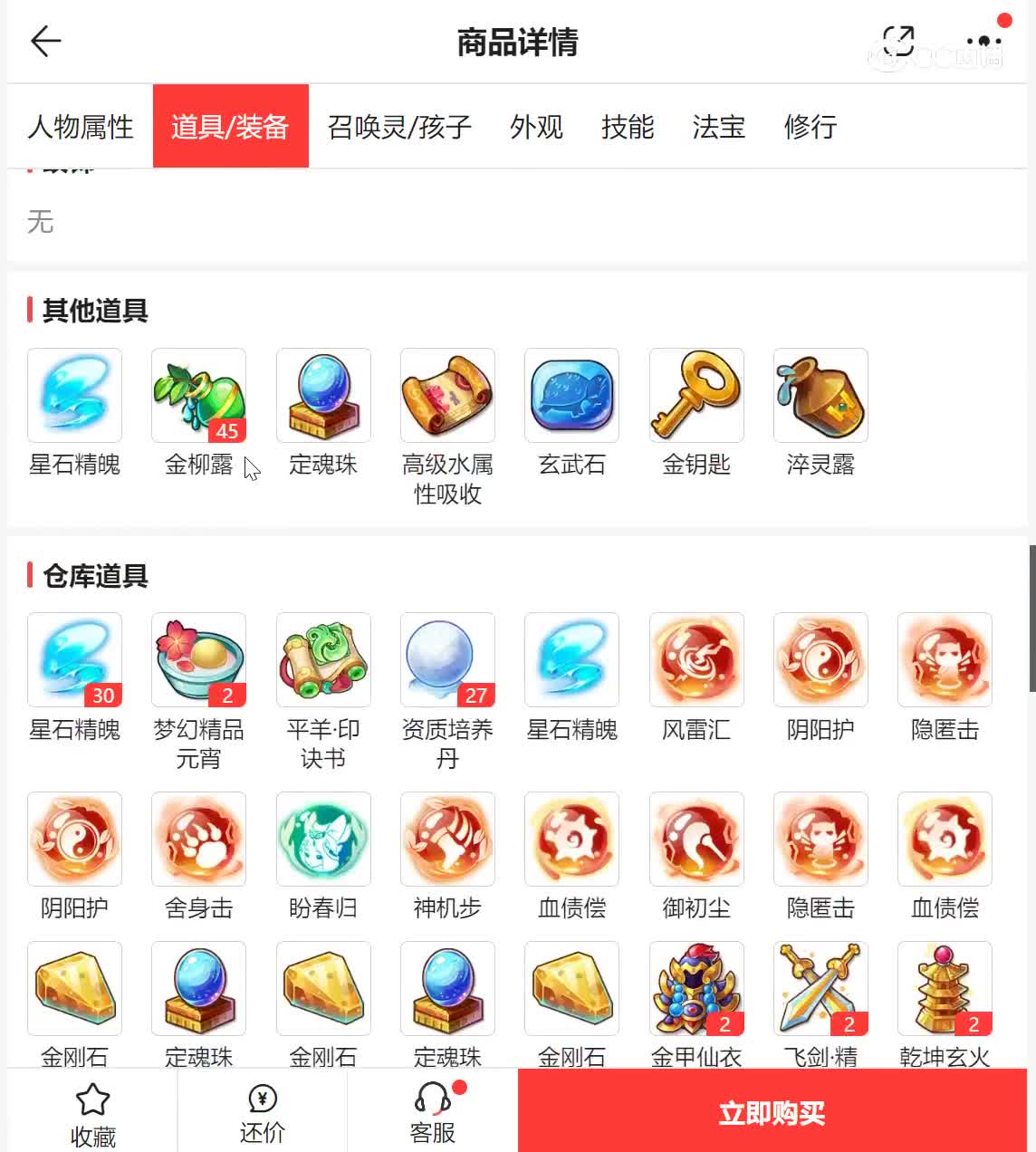This screenshot has width=1036, height=1152.
Task: Open 高级水属性吸收 scroll item
Action: click(x=447, y=396)
